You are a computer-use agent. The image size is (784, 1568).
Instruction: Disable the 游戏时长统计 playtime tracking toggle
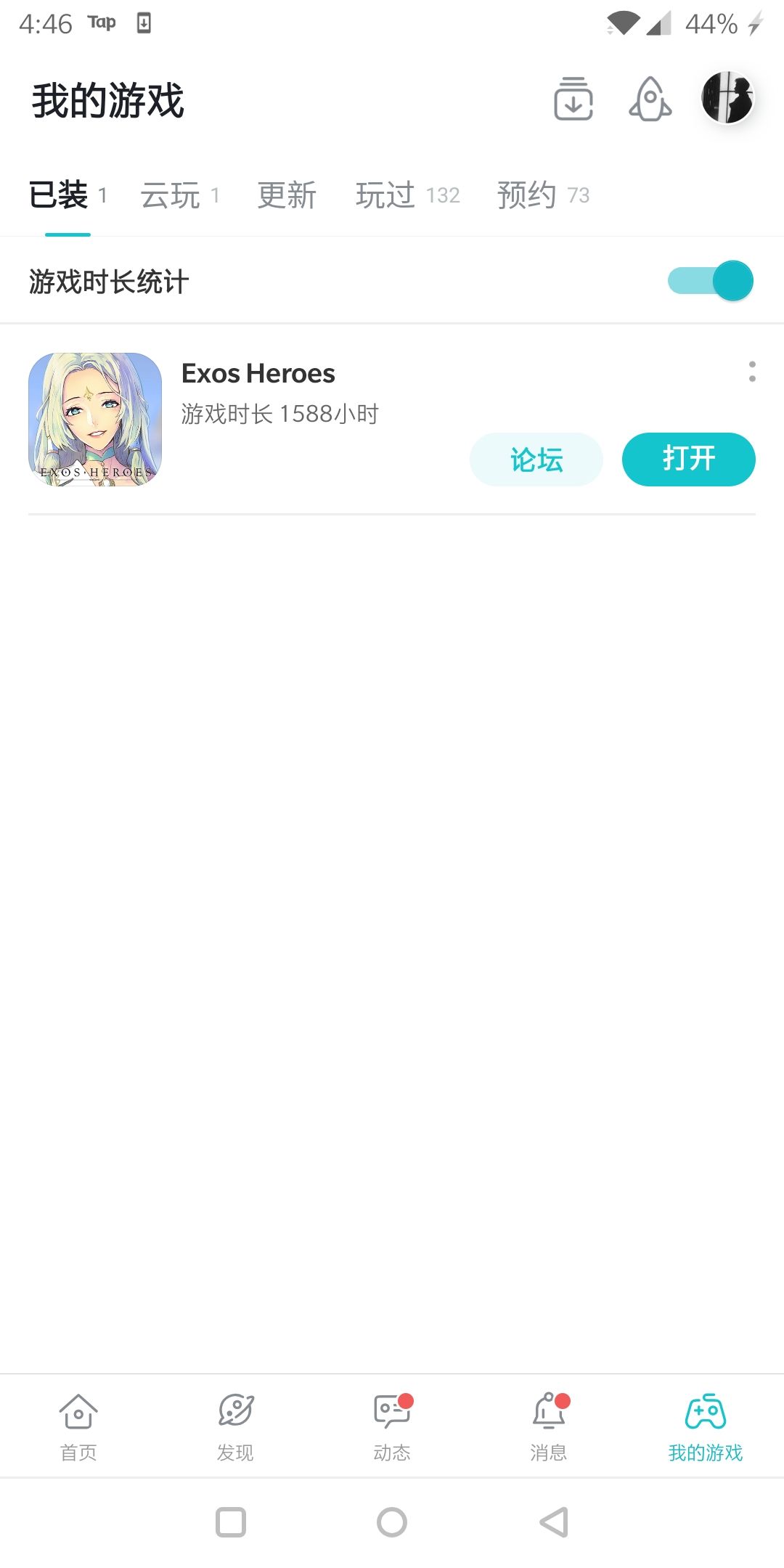(709, 280)
